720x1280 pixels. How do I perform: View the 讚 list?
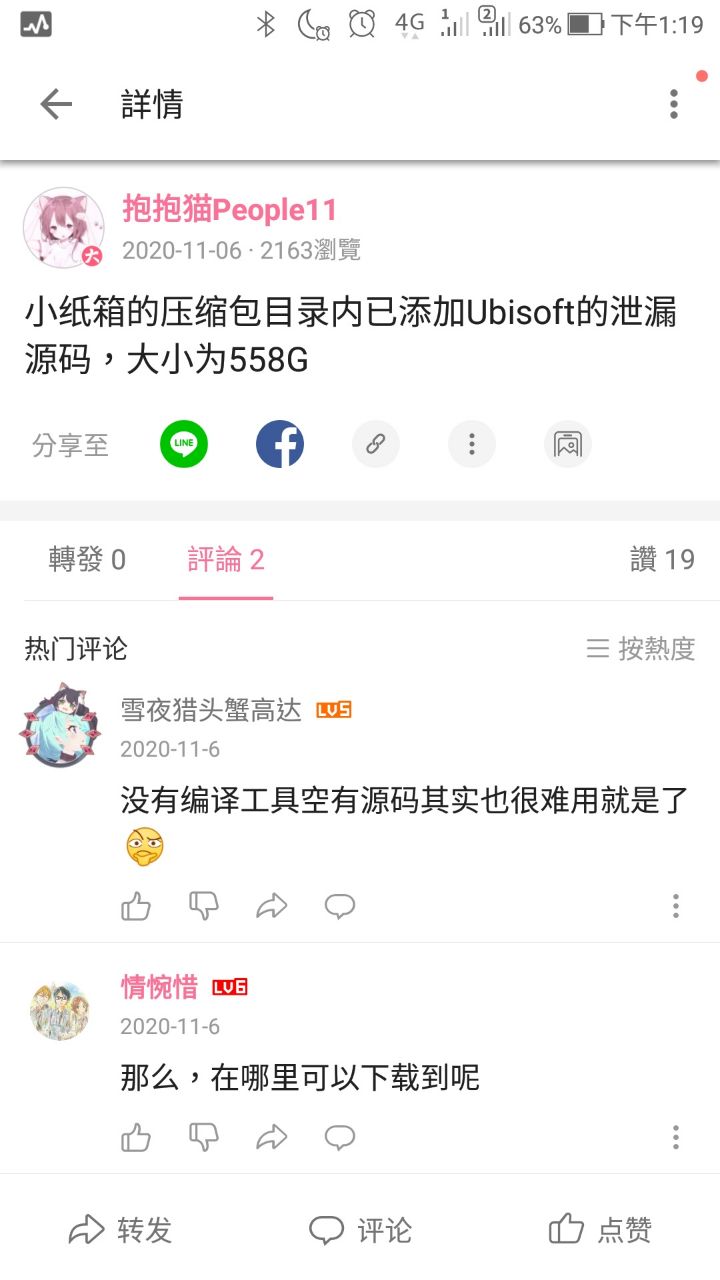pos(662,560)
